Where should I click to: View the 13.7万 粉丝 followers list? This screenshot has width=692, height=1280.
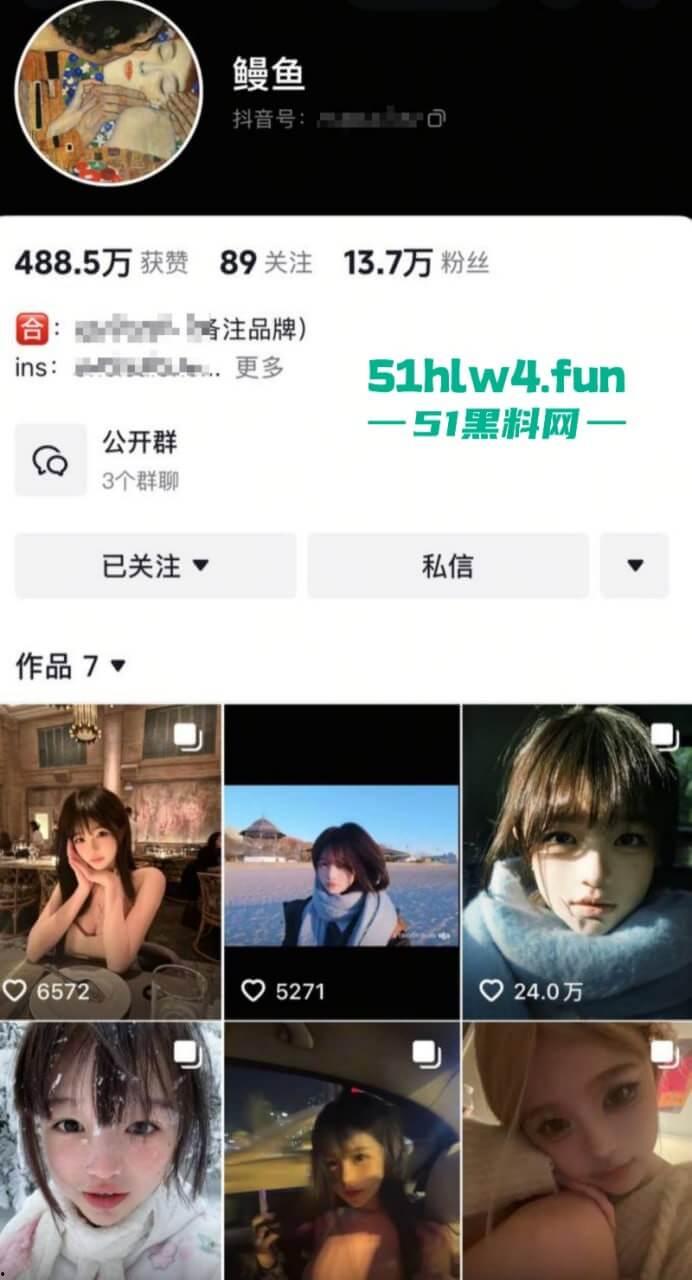417,264
